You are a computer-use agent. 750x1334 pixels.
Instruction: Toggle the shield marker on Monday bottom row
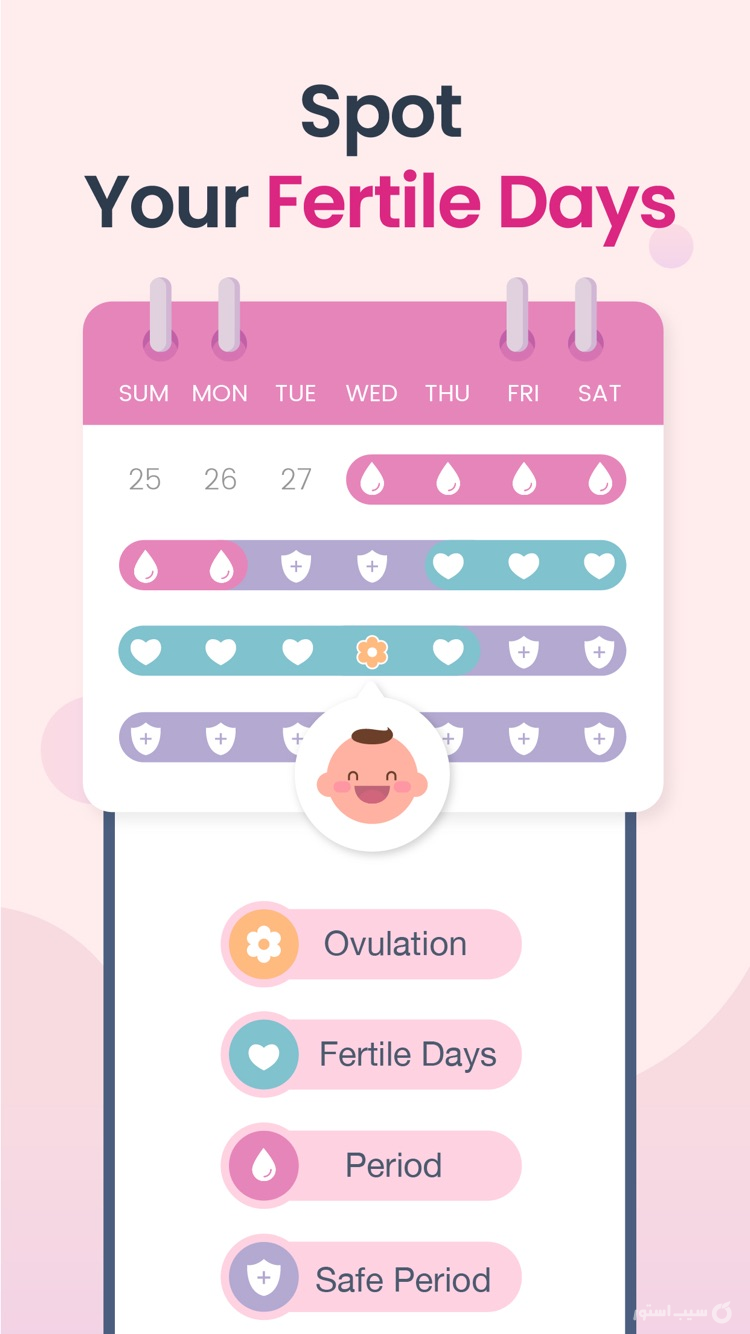(220, 738)
